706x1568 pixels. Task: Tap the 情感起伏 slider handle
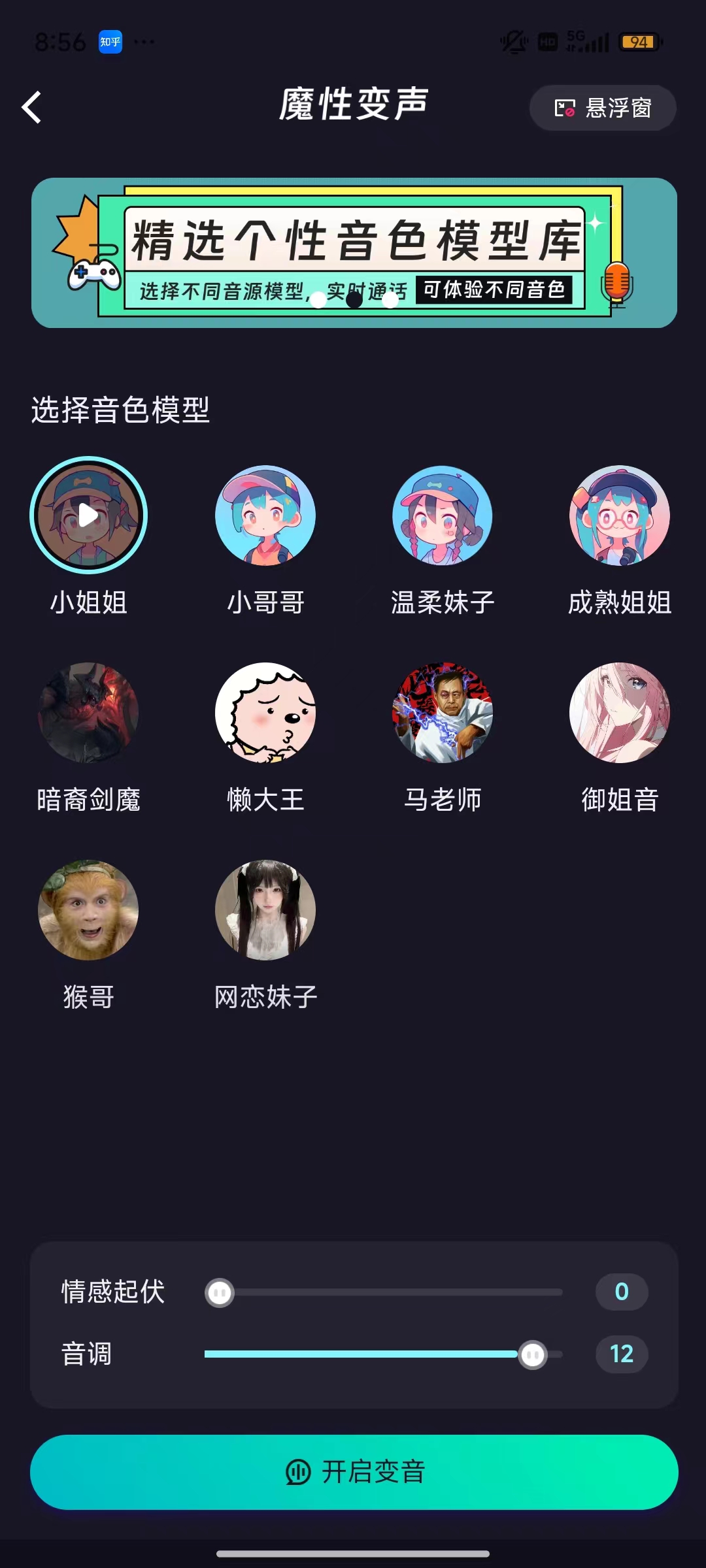click(220, 1292)
